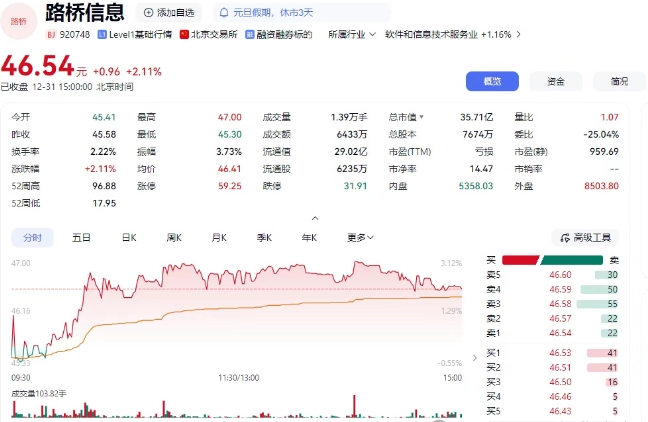Screen dimensions: 648x422
Task: Expand the 更多 chart options dropdown
Action: (x=359, y=238)
